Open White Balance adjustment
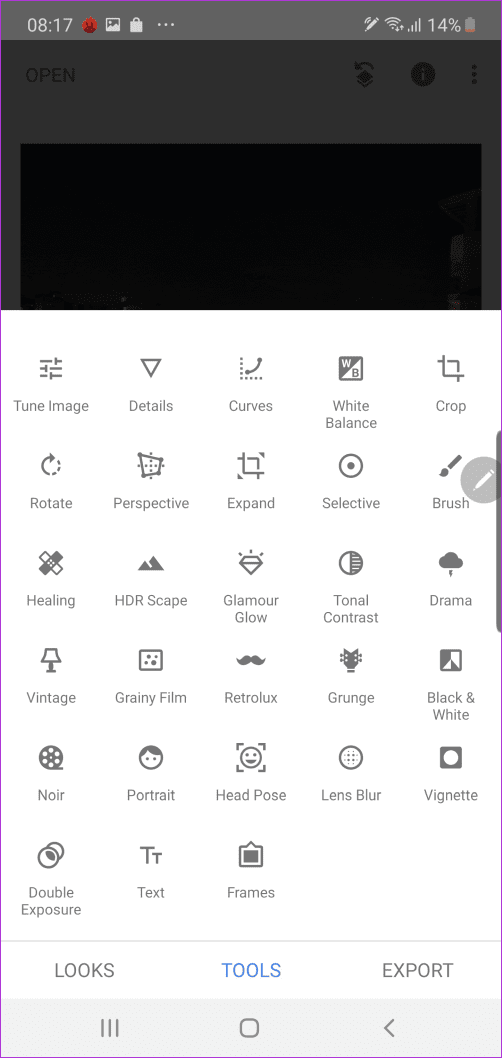This screenshot has width=502, height=1058. 351,393
